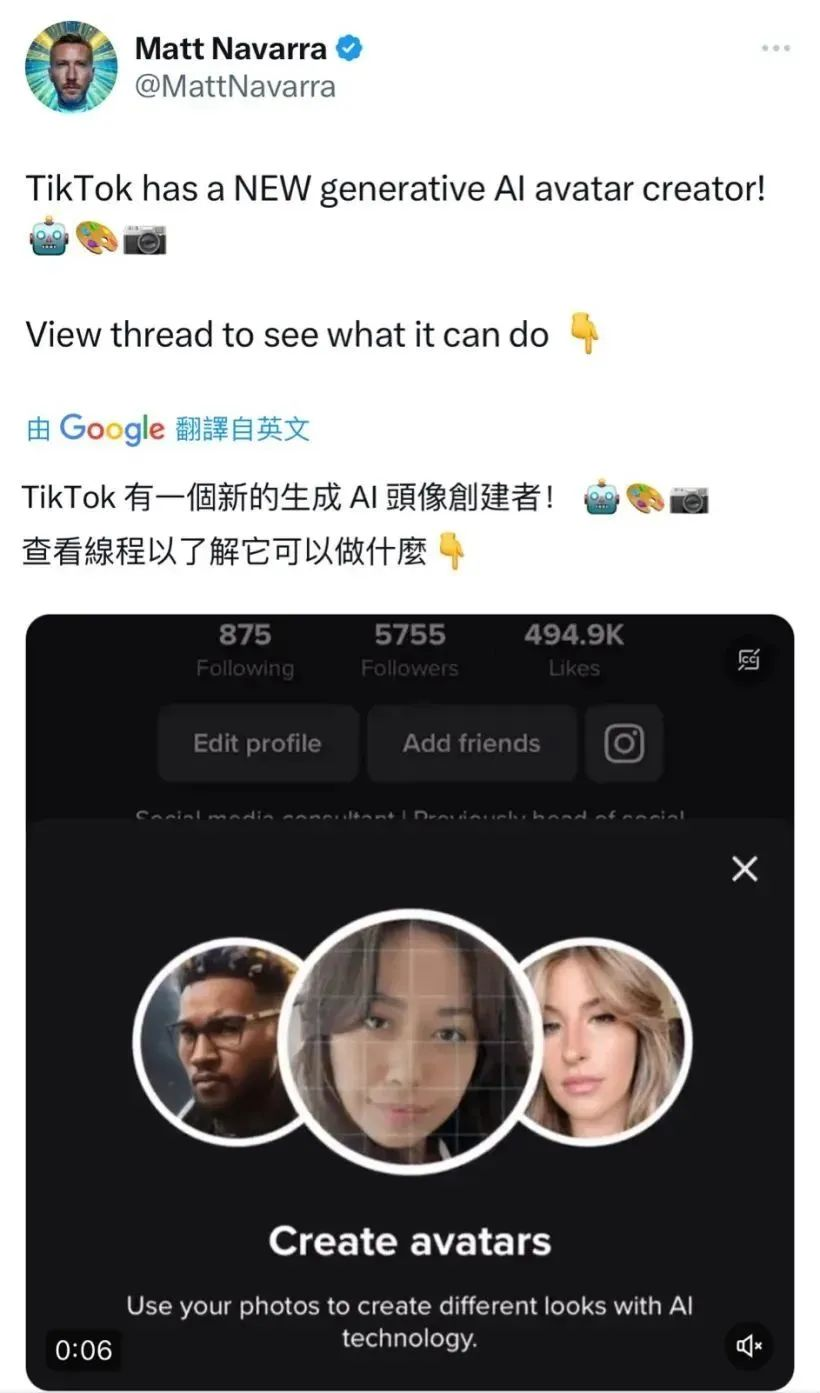Tap the translated-by-Google link
This screenshot has height=1393, width=820.
point(168,429)
